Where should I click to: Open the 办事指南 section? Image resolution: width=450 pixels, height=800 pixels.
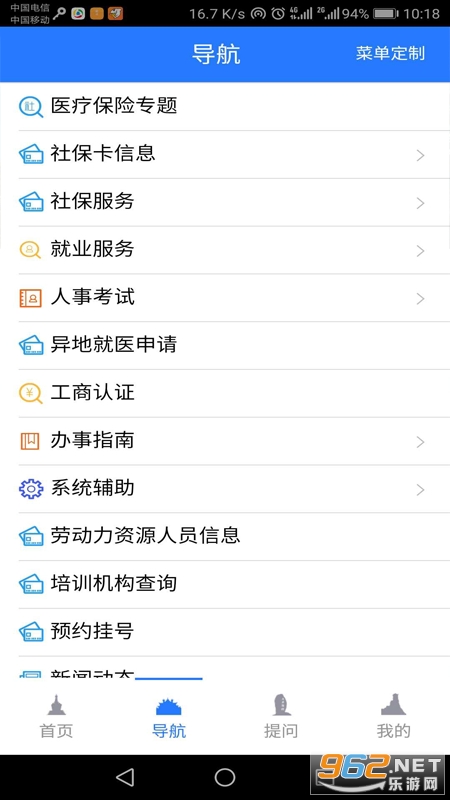coord(225,441)
